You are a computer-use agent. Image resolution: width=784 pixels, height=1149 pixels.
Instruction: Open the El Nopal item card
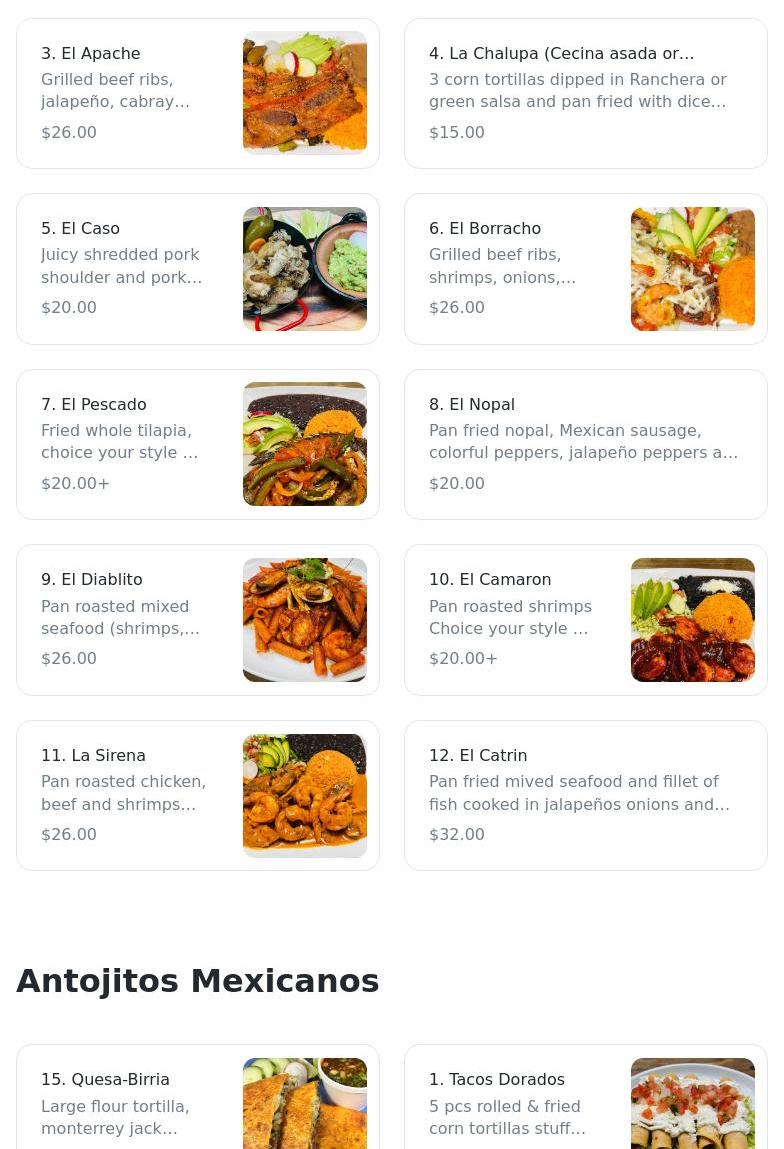pos(585,444)
